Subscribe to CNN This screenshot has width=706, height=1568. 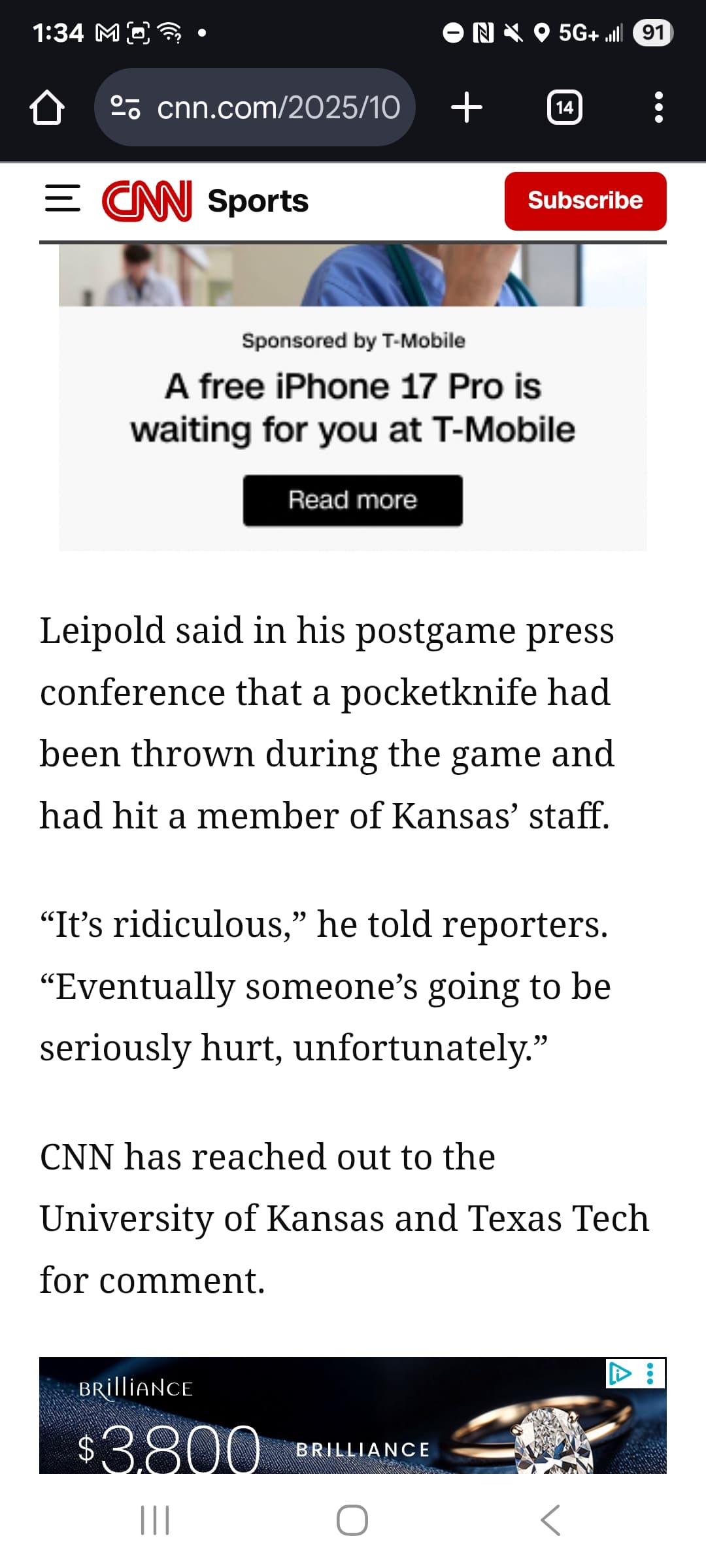[x=585, y=201]
